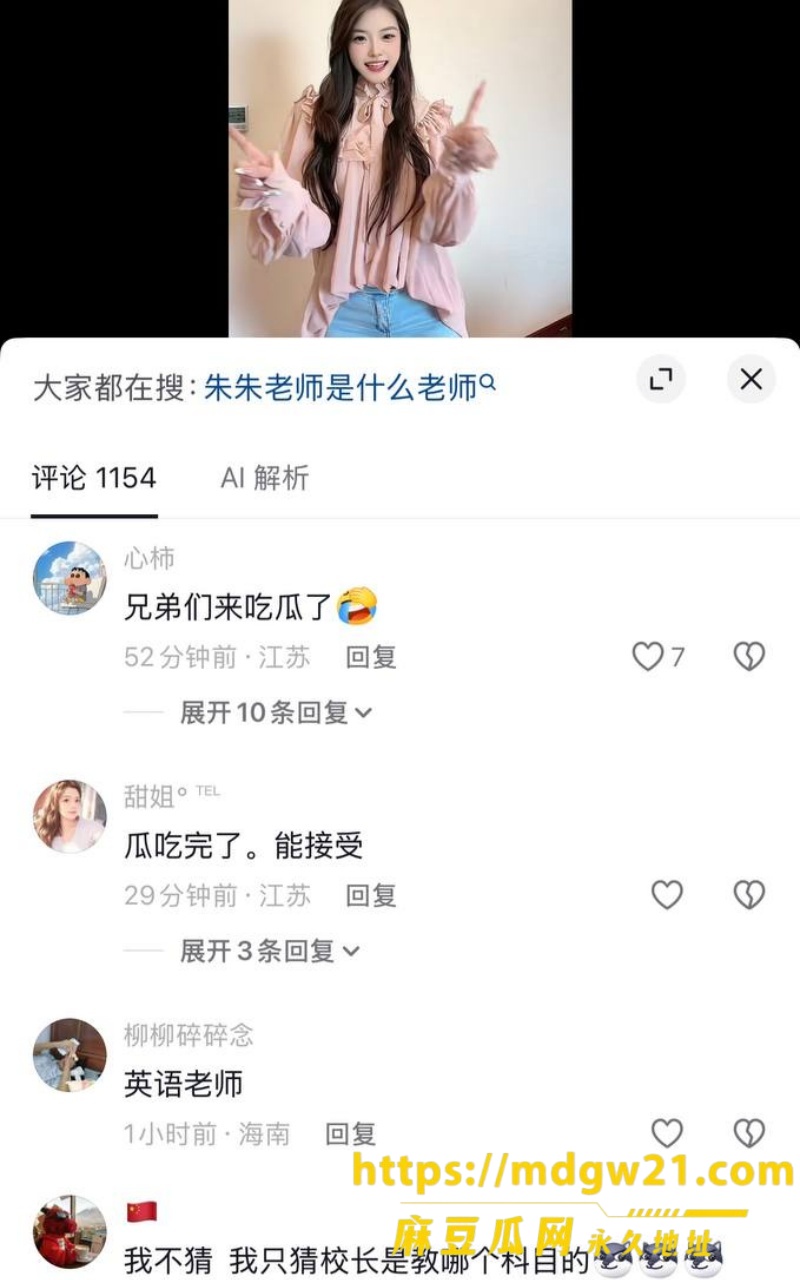The height and width of the screenshot is (1280, 800).
Task: Like 甜姐's comment
Action: (667, 894)
